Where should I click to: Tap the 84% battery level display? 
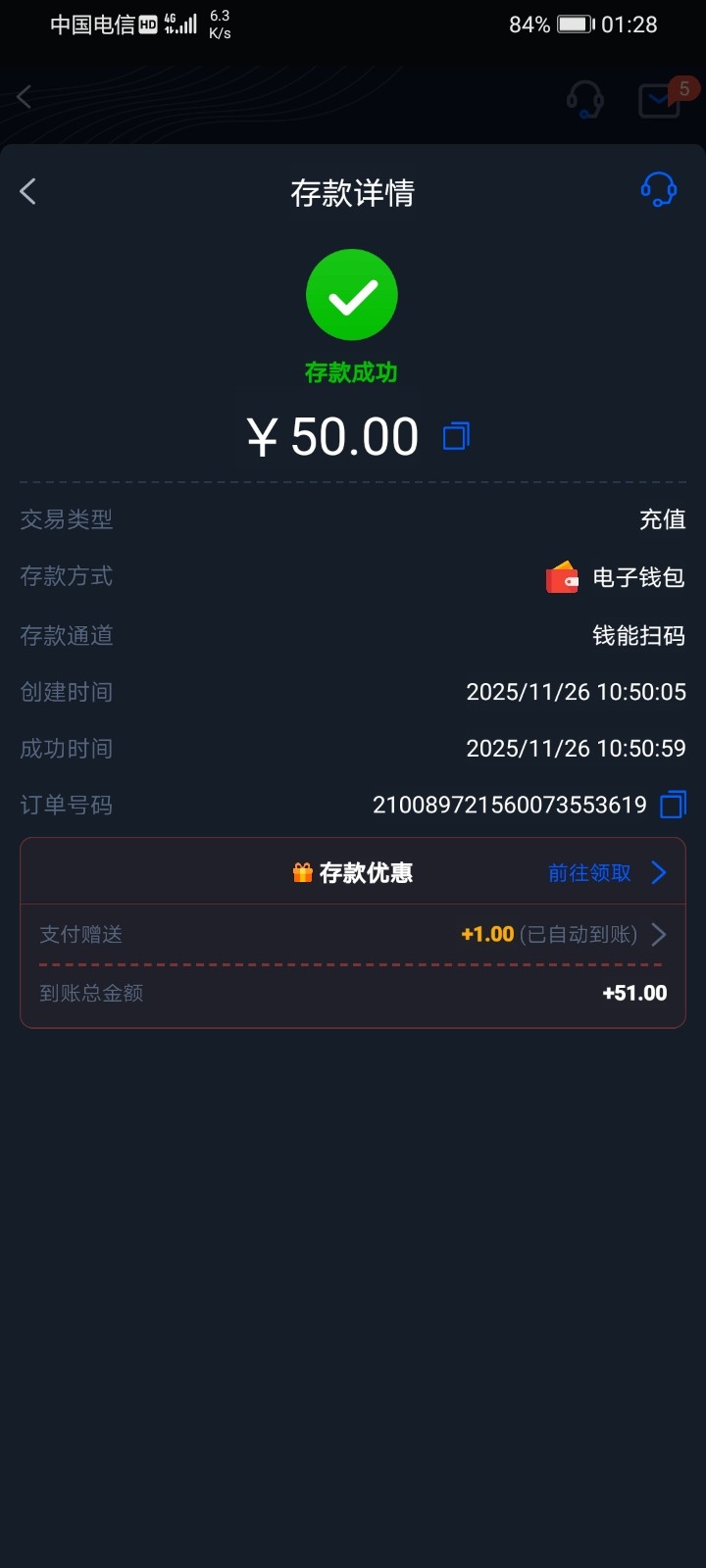coord(529,24)
